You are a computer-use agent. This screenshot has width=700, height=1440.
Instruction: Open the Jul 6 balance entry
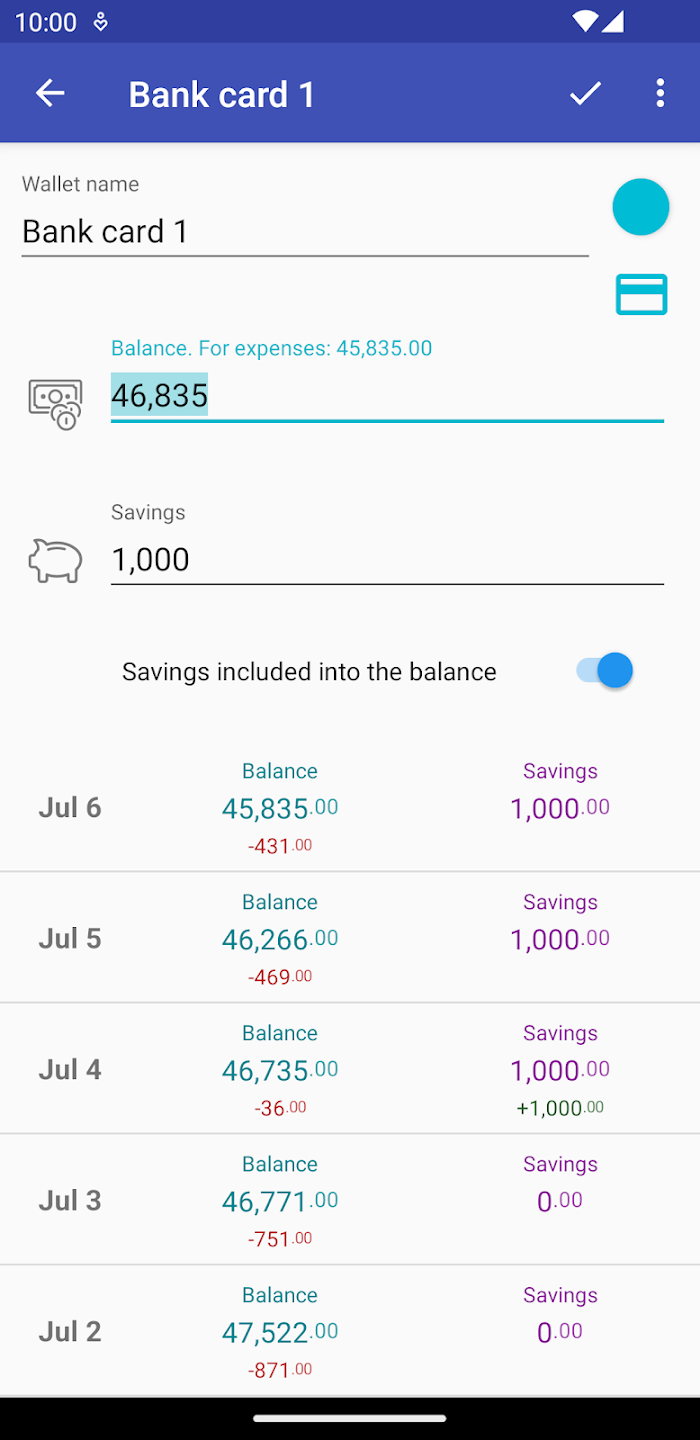tap(350, 807)
